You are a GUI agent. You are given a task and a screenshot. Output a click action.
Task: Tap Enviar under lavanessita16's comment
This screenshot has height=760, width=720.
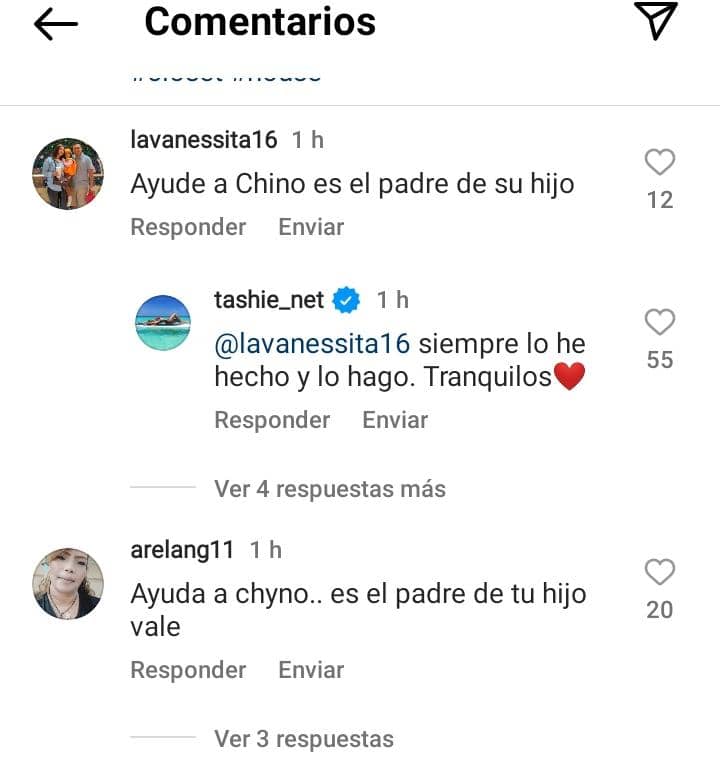(311, 227)
